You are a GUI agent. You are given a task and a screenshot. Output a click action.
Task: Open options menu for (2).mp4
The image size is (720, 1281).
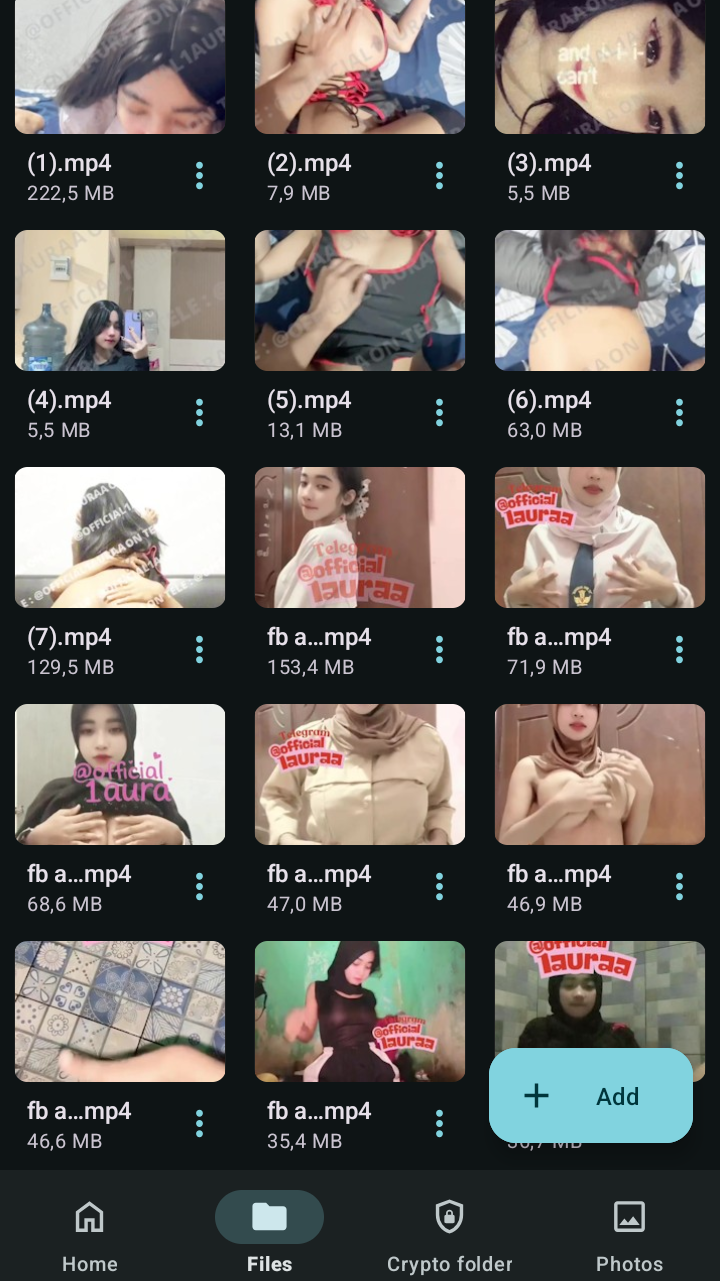439,176
